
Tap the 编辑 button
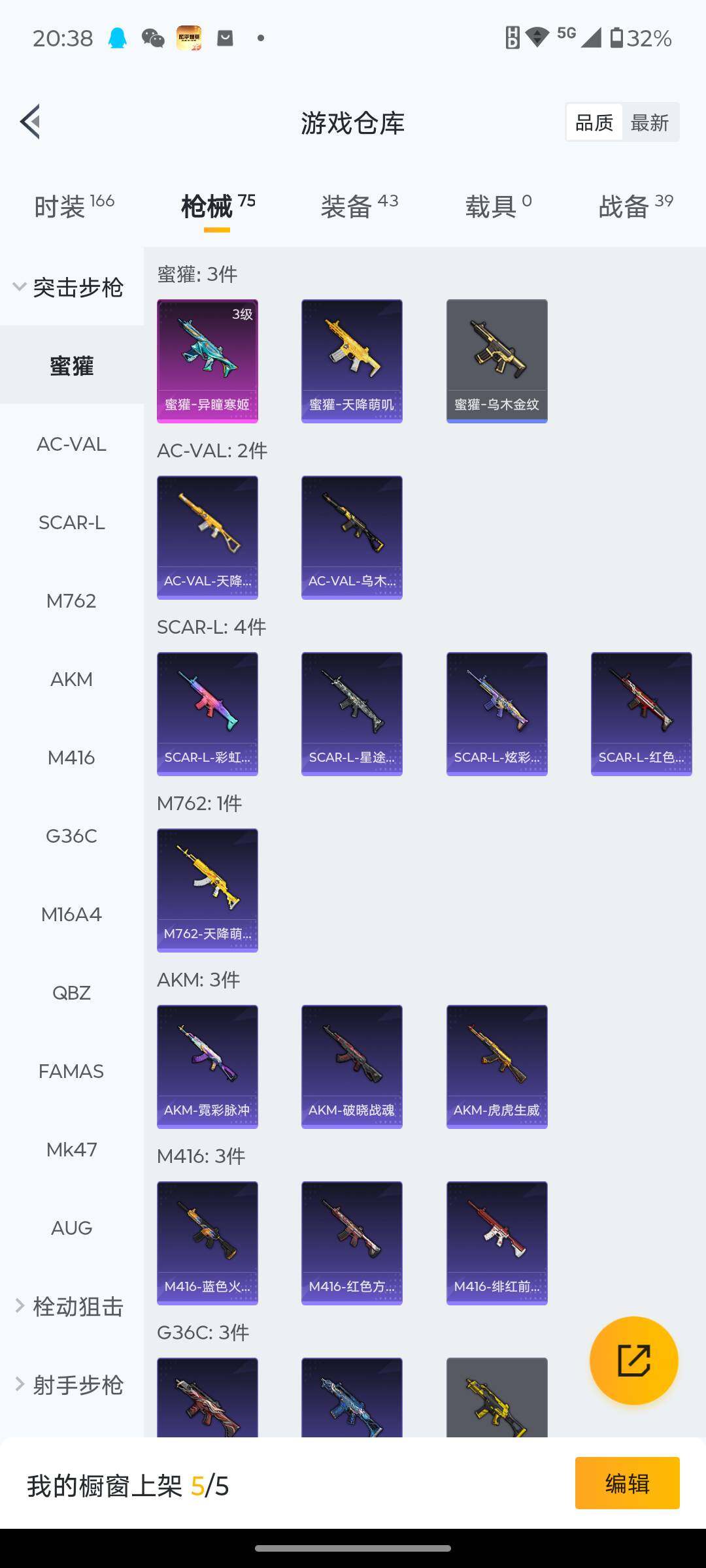[627, 1483]
